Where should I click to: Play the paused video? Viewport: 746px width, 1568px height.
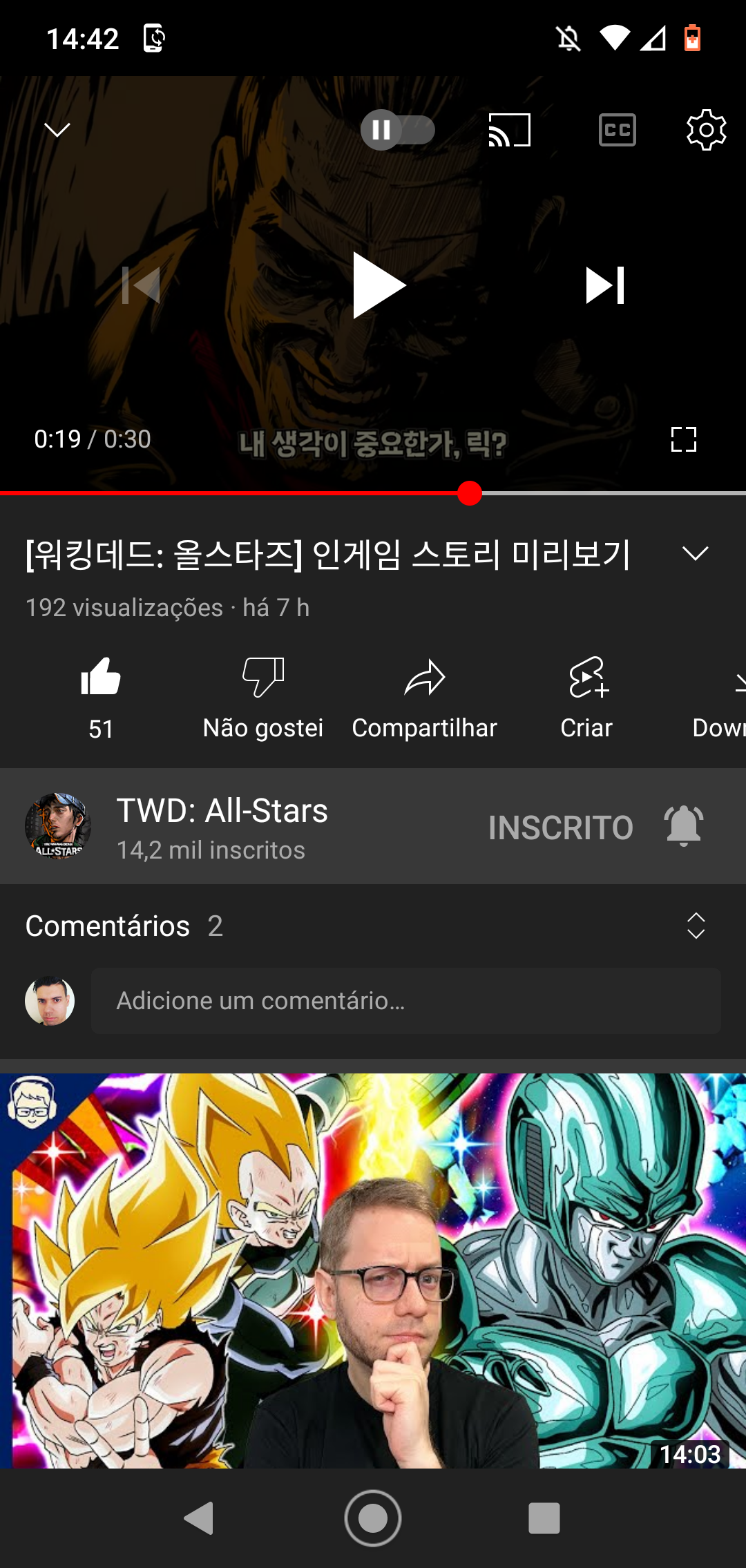pos(377,285)
